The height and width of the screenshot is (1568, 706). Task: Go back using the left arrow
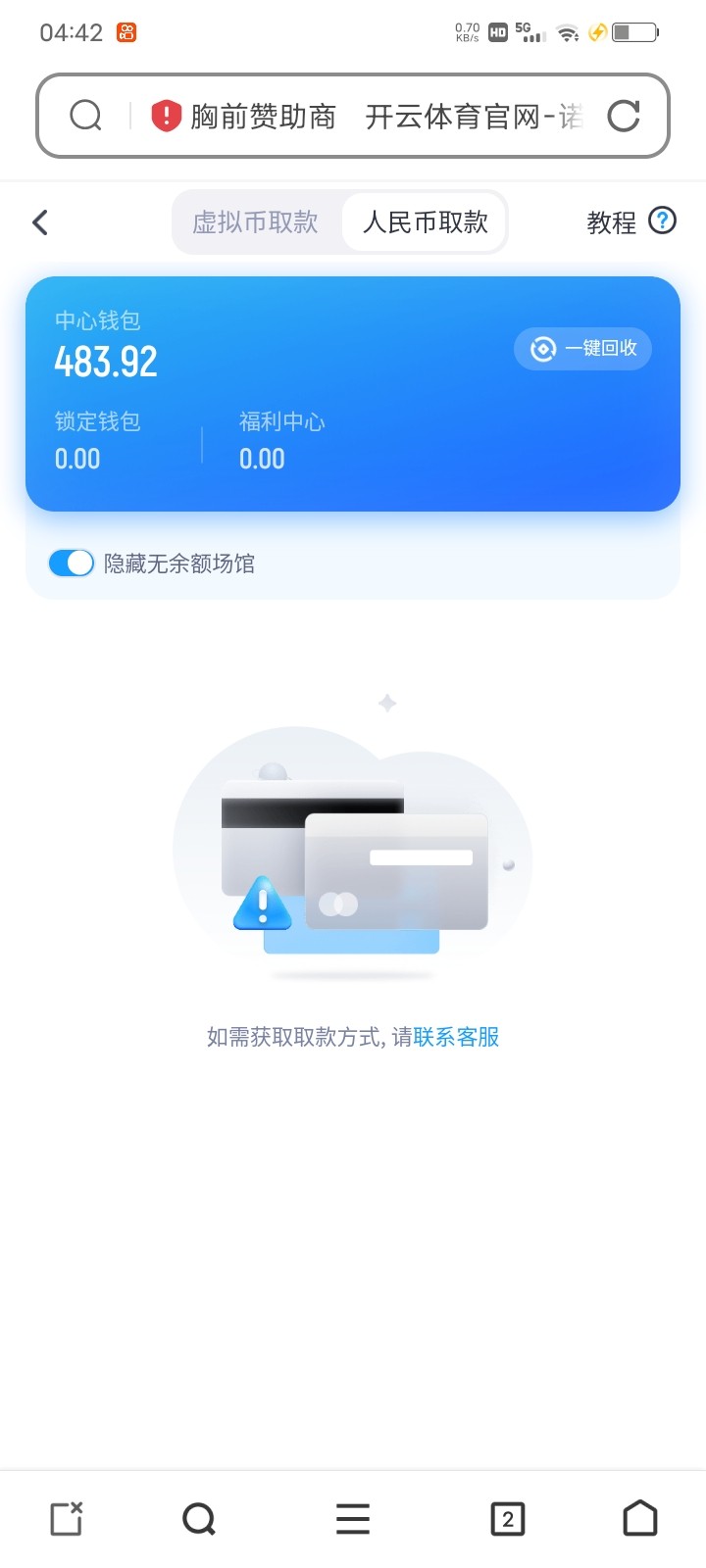(40, 222)
